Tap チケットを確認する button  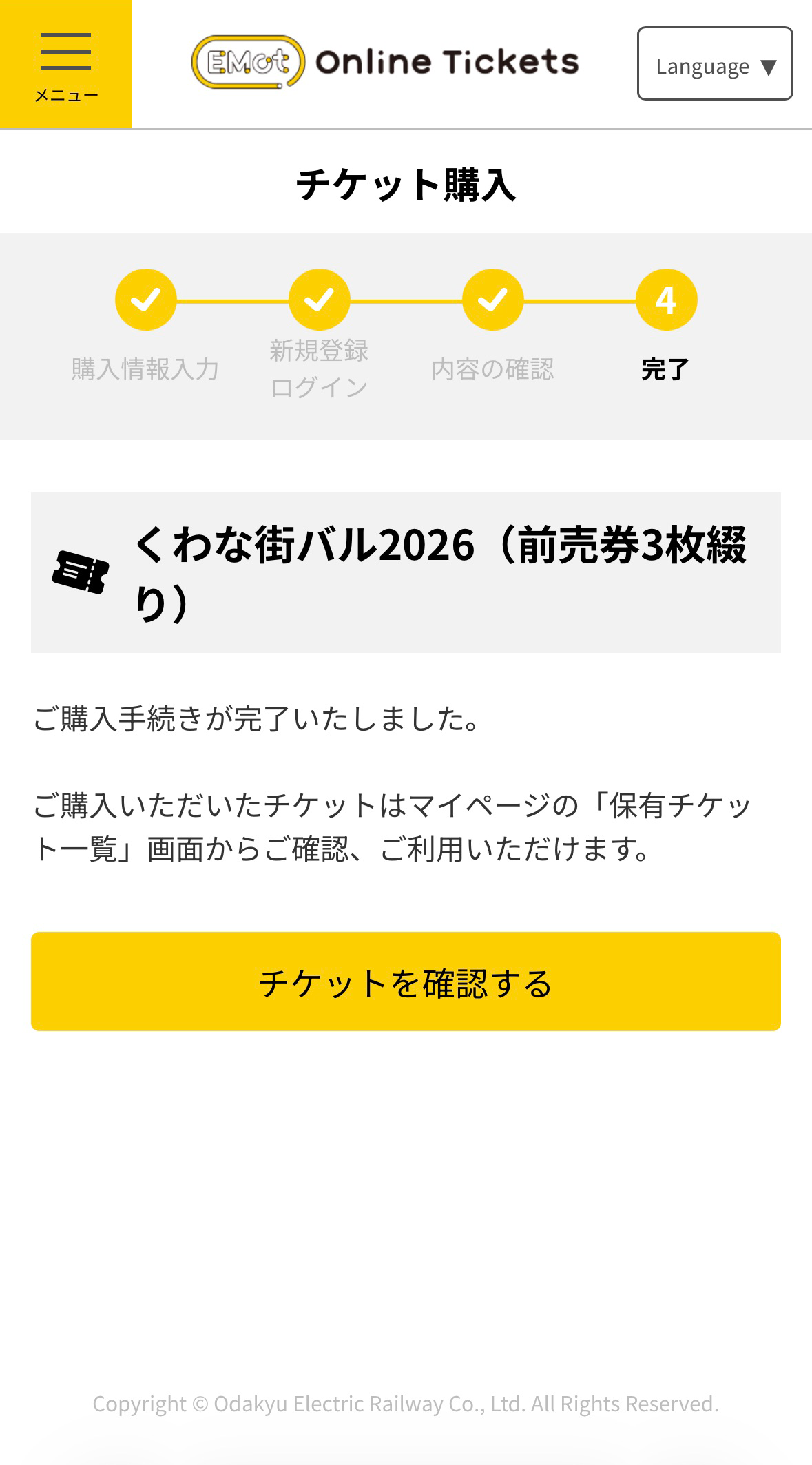(x=406, y=981)
